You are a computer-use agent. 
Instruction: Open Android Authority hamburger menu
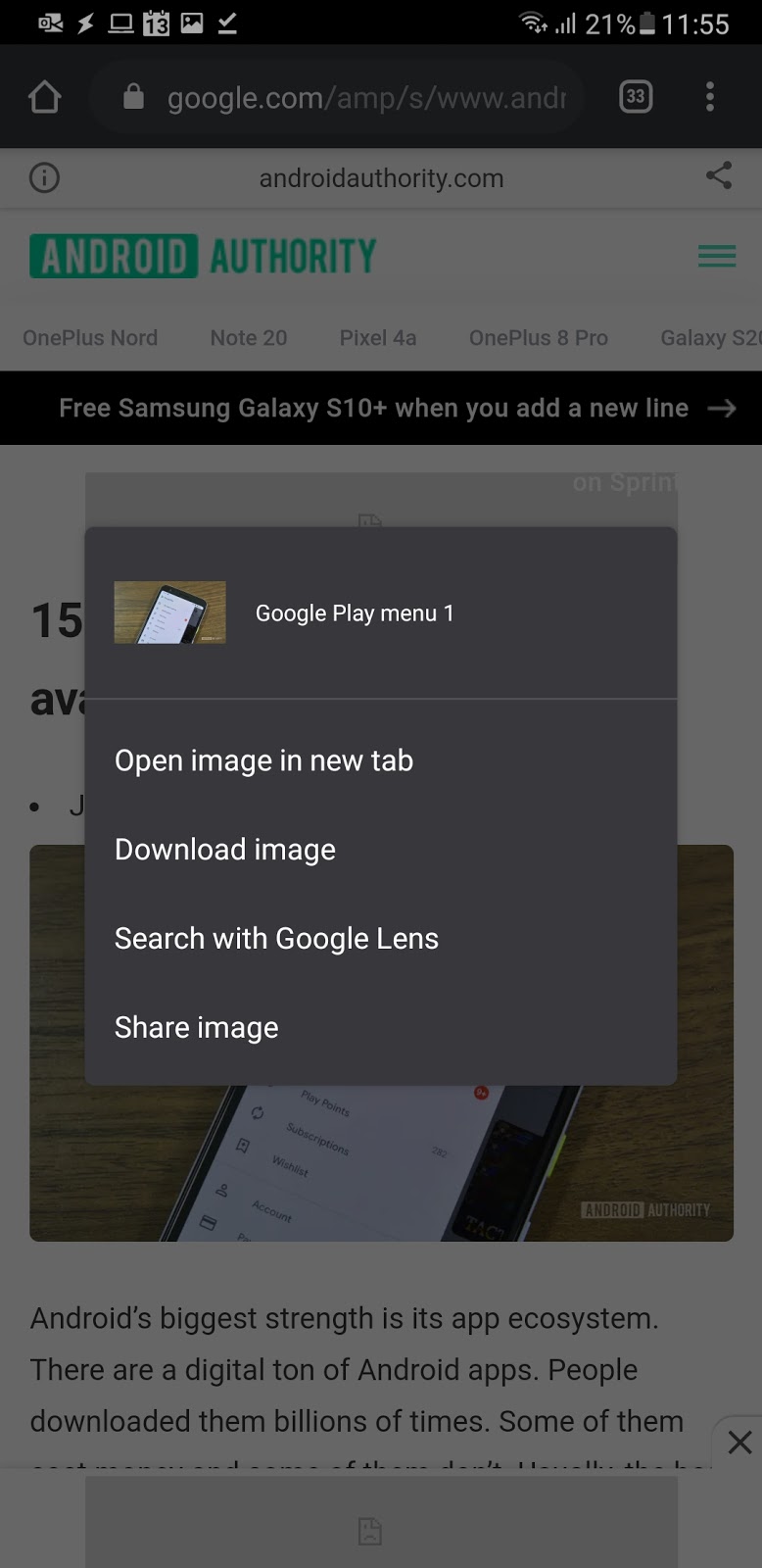717,257
